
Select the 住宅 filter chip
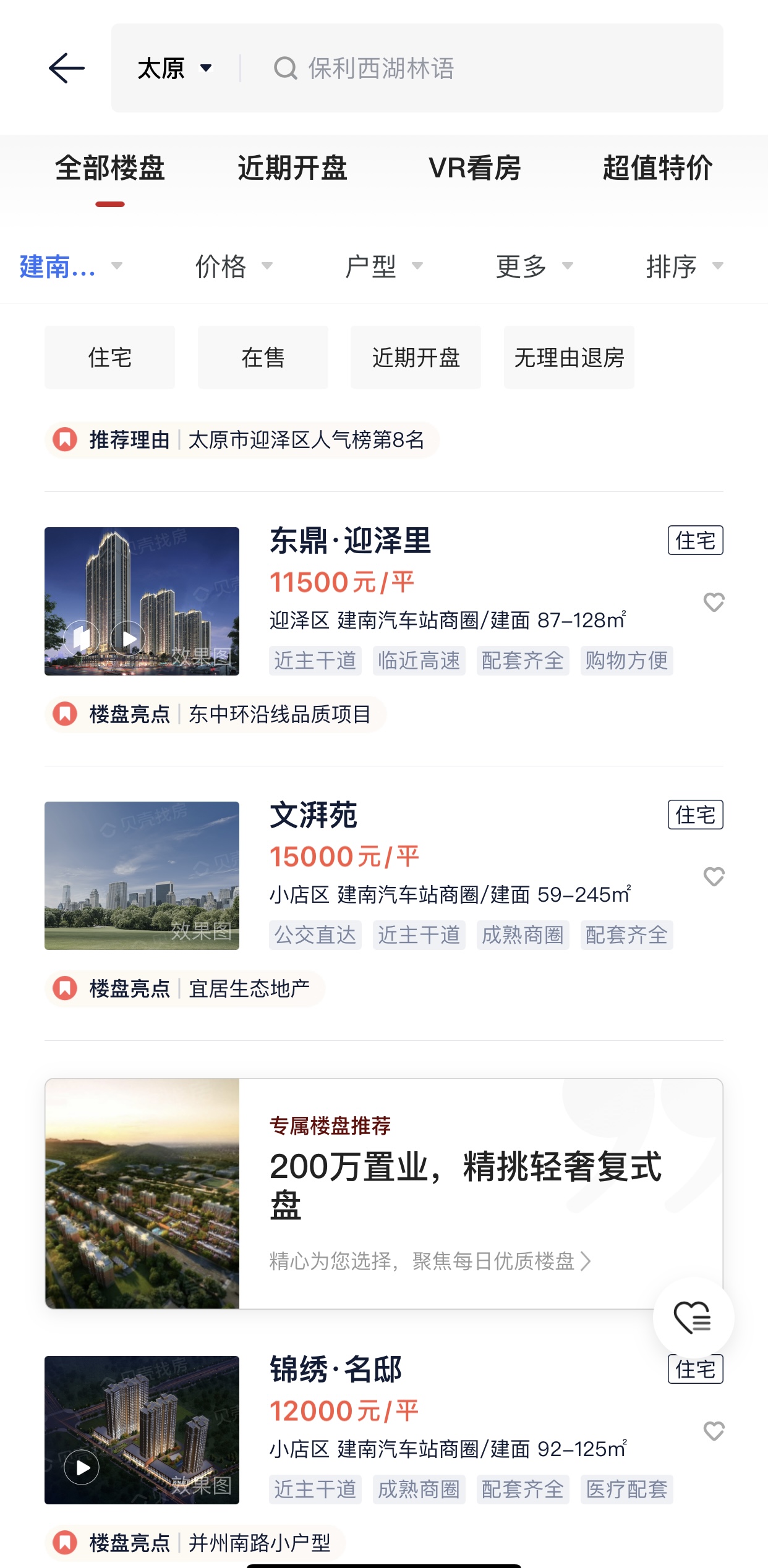[x=109, y=357]
